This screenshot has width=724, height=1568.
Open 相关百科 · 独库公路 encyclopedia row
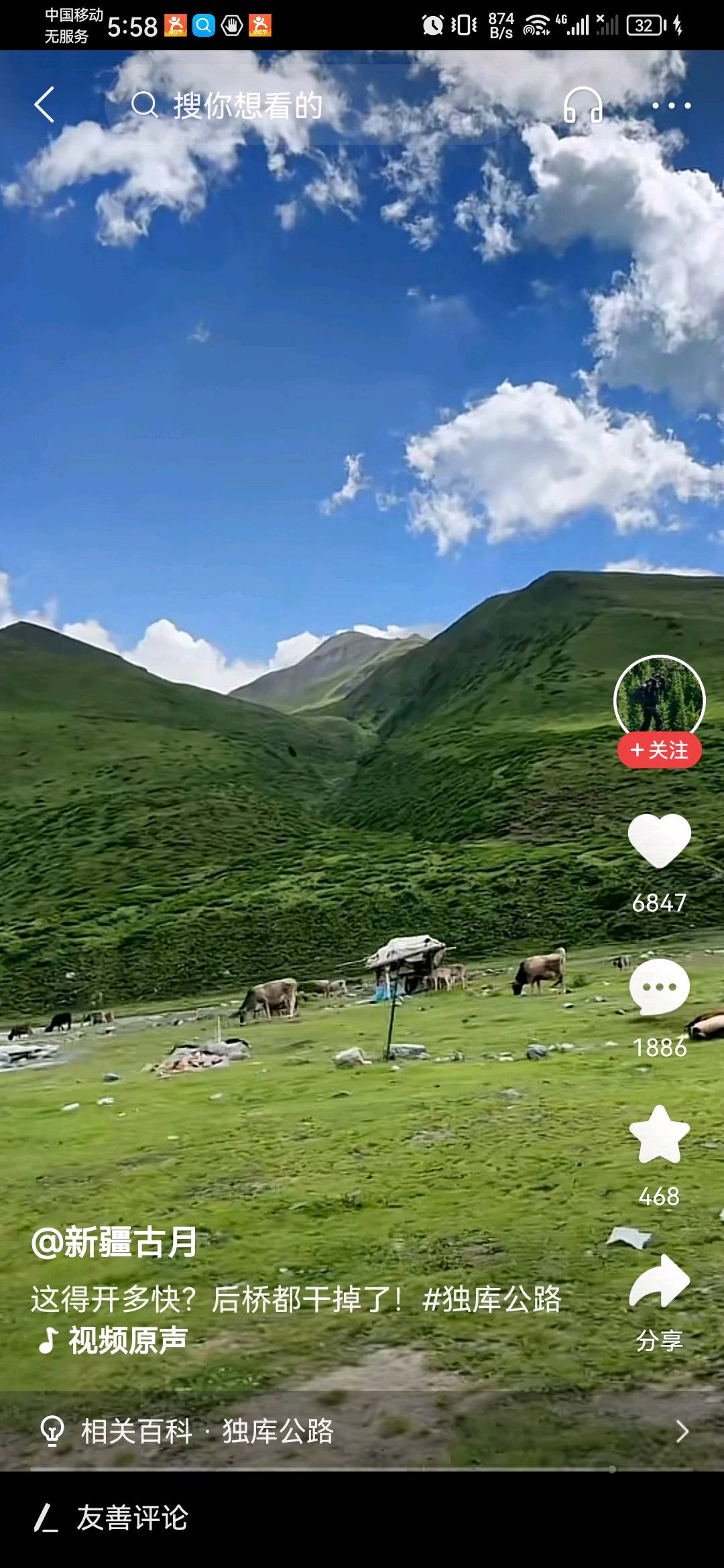coord(362,1431)
